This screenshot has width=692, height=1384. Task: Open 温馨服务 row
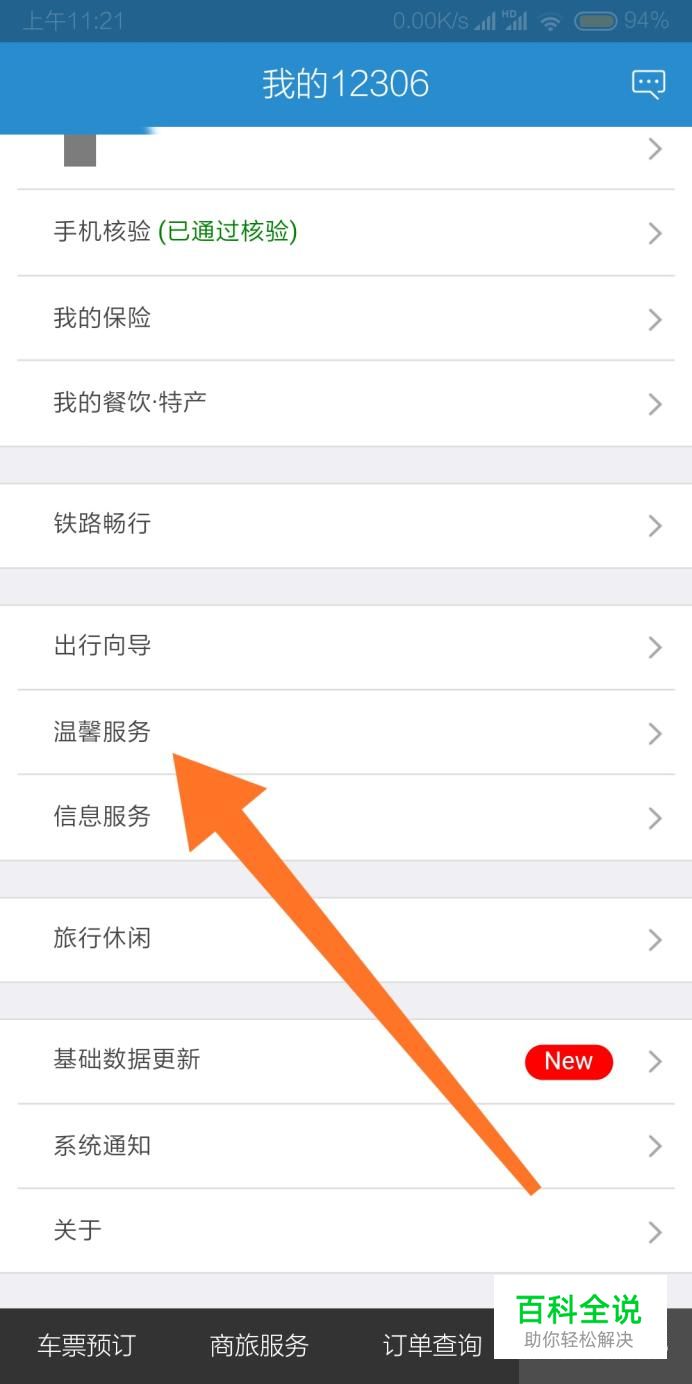click(x=346, y=732)
